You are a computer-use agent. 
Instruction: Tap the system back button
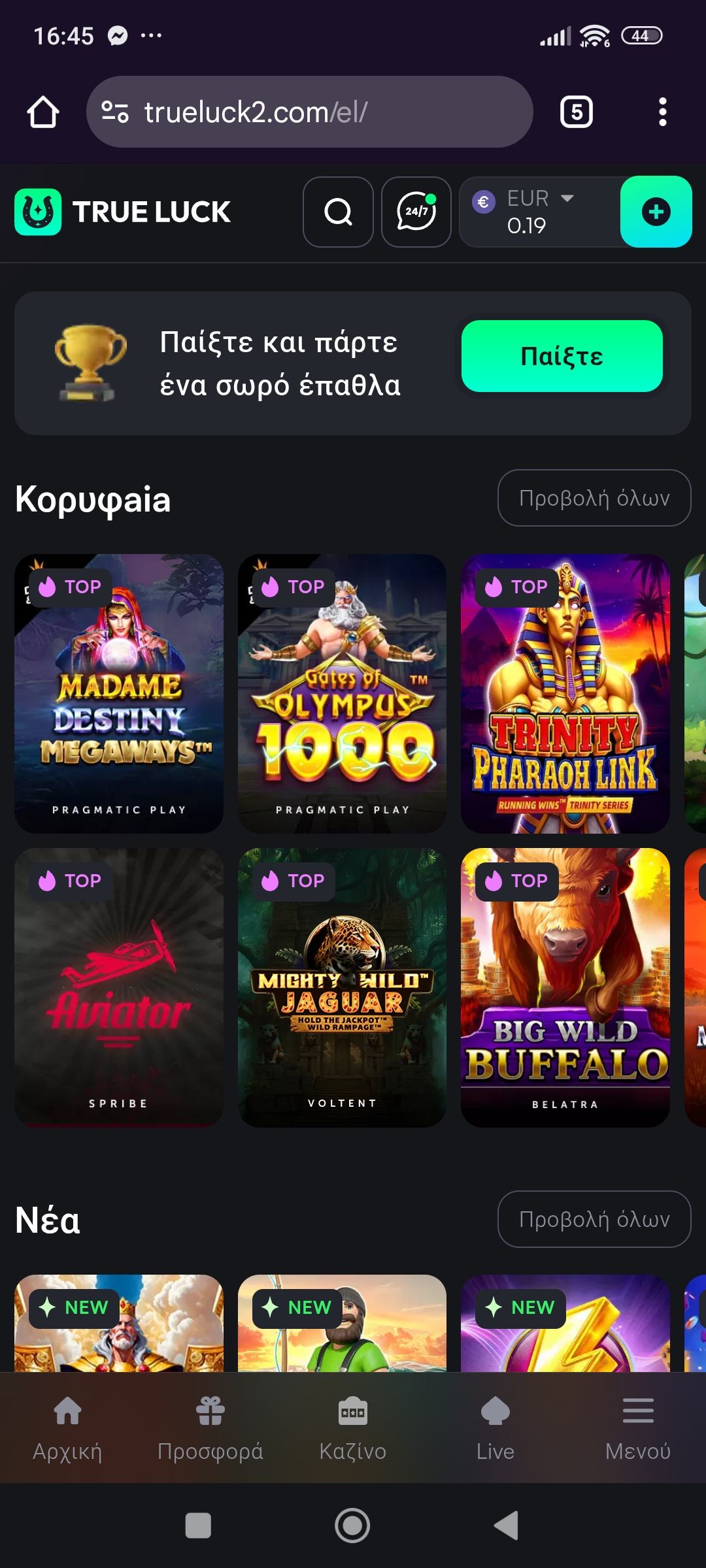(507, 1526)
